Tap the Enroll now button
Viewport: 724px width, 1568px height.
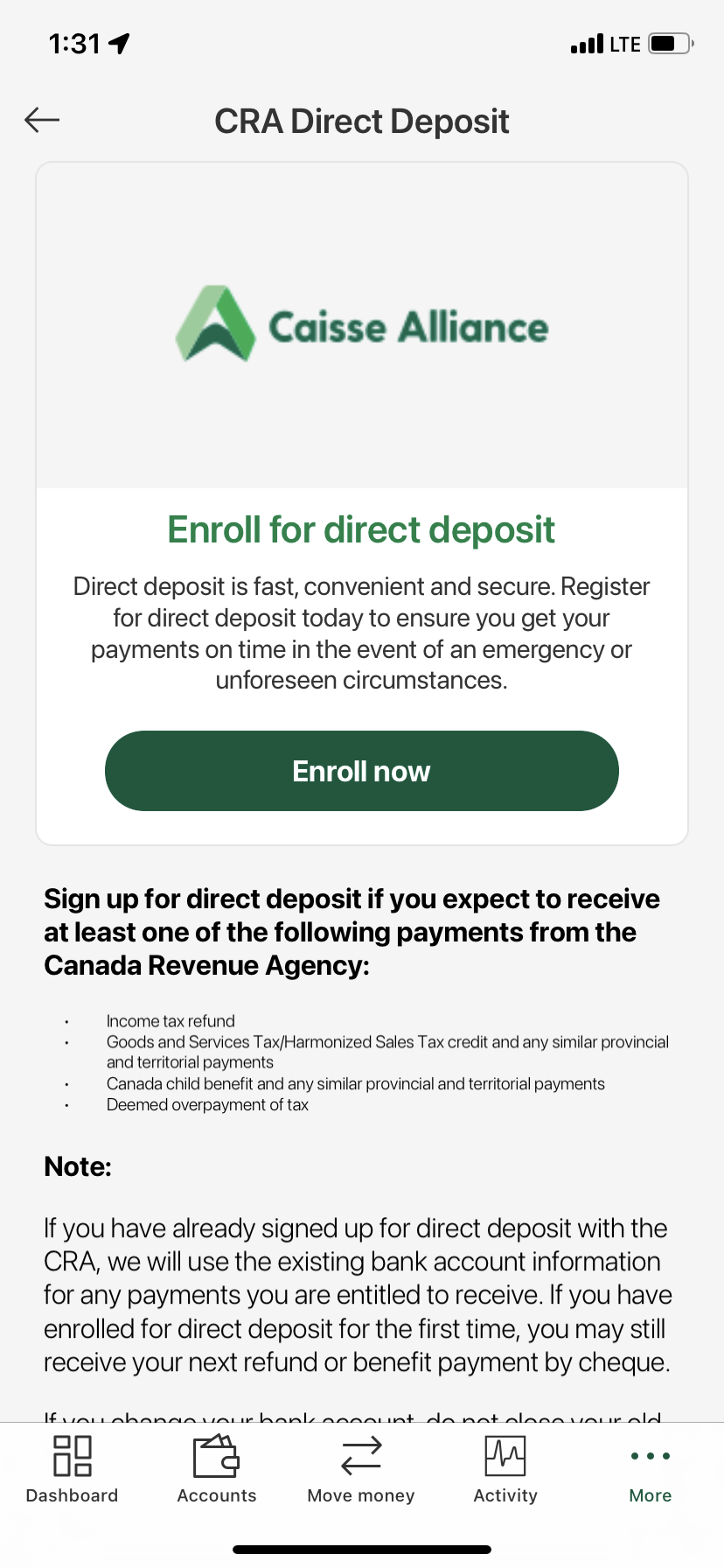coord(362,771)
